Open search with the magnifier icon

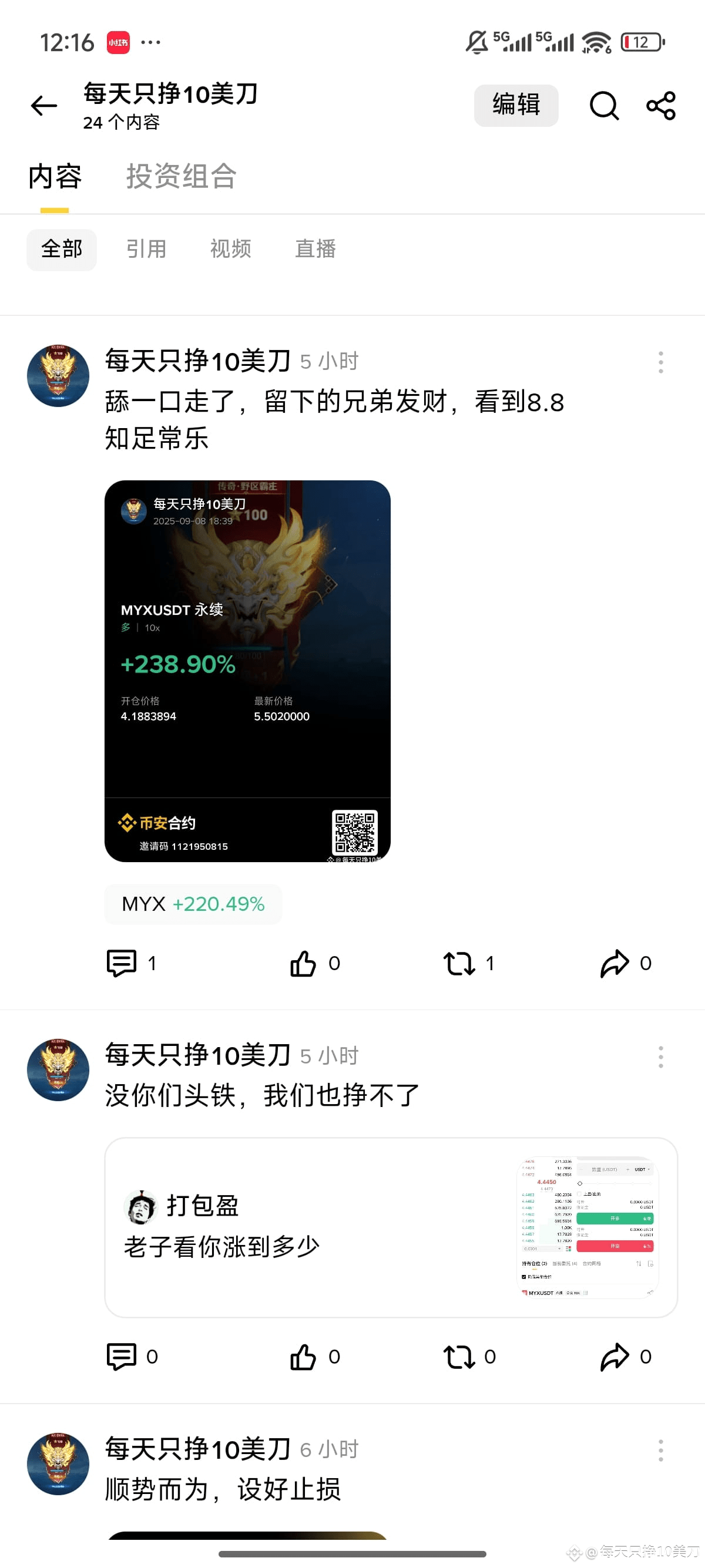point(603,105)
